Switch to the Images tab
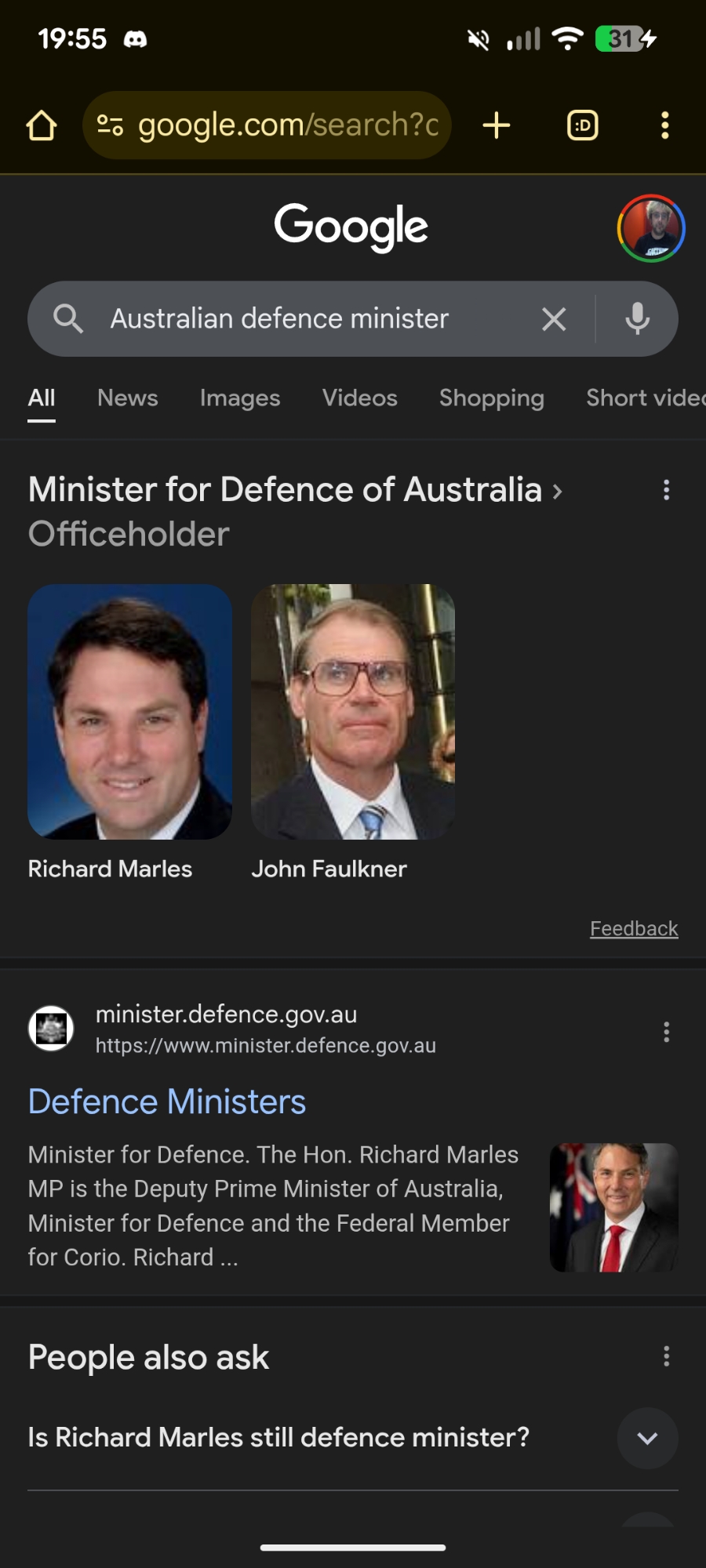The width and height of the screenshot is (706, 1568). pos(240,398)
